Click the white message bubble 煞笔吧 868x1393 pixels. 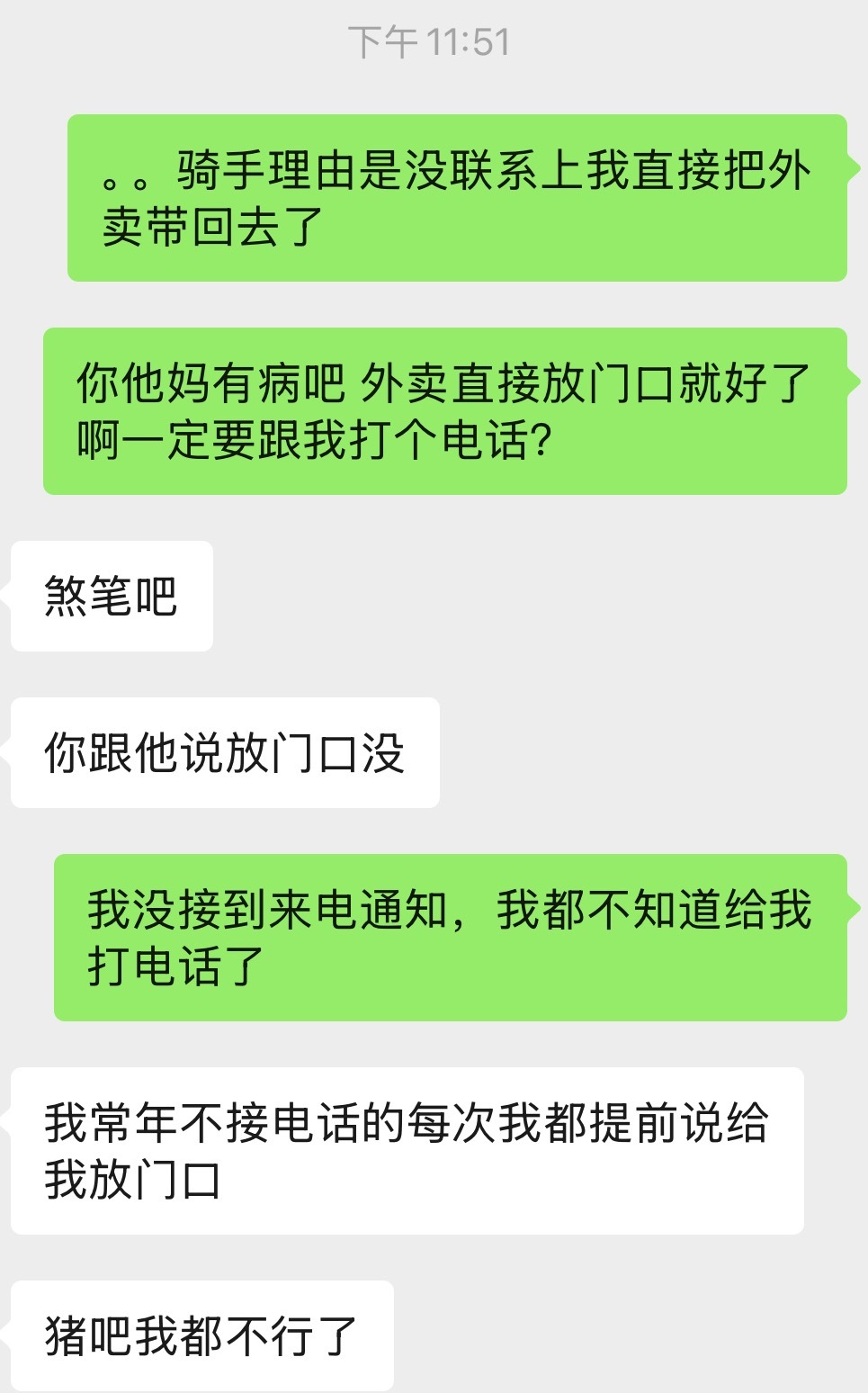coord(110,594)
